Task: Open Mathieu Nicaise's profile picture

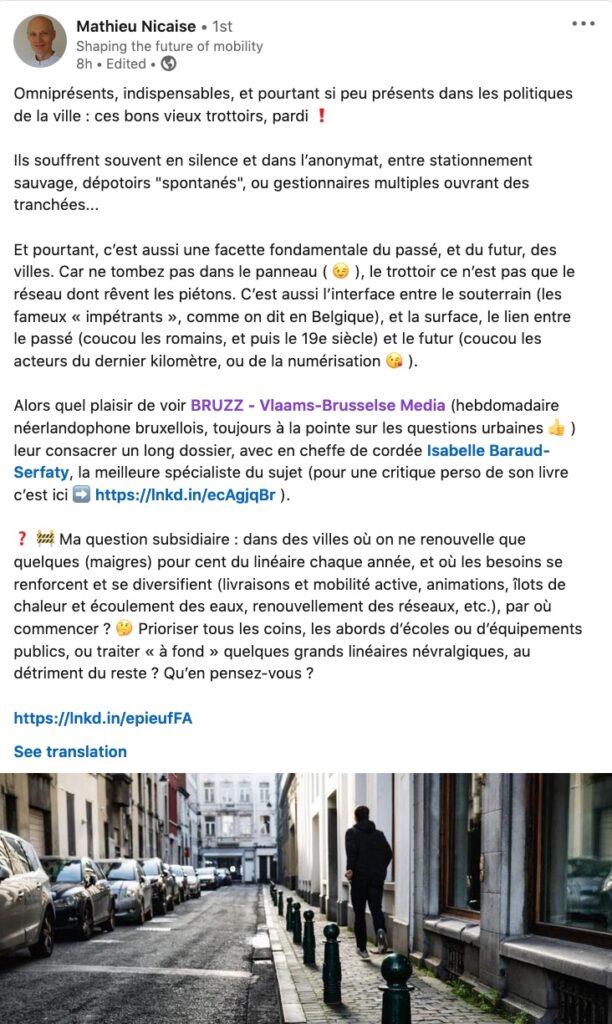Action: coord(40,41)
